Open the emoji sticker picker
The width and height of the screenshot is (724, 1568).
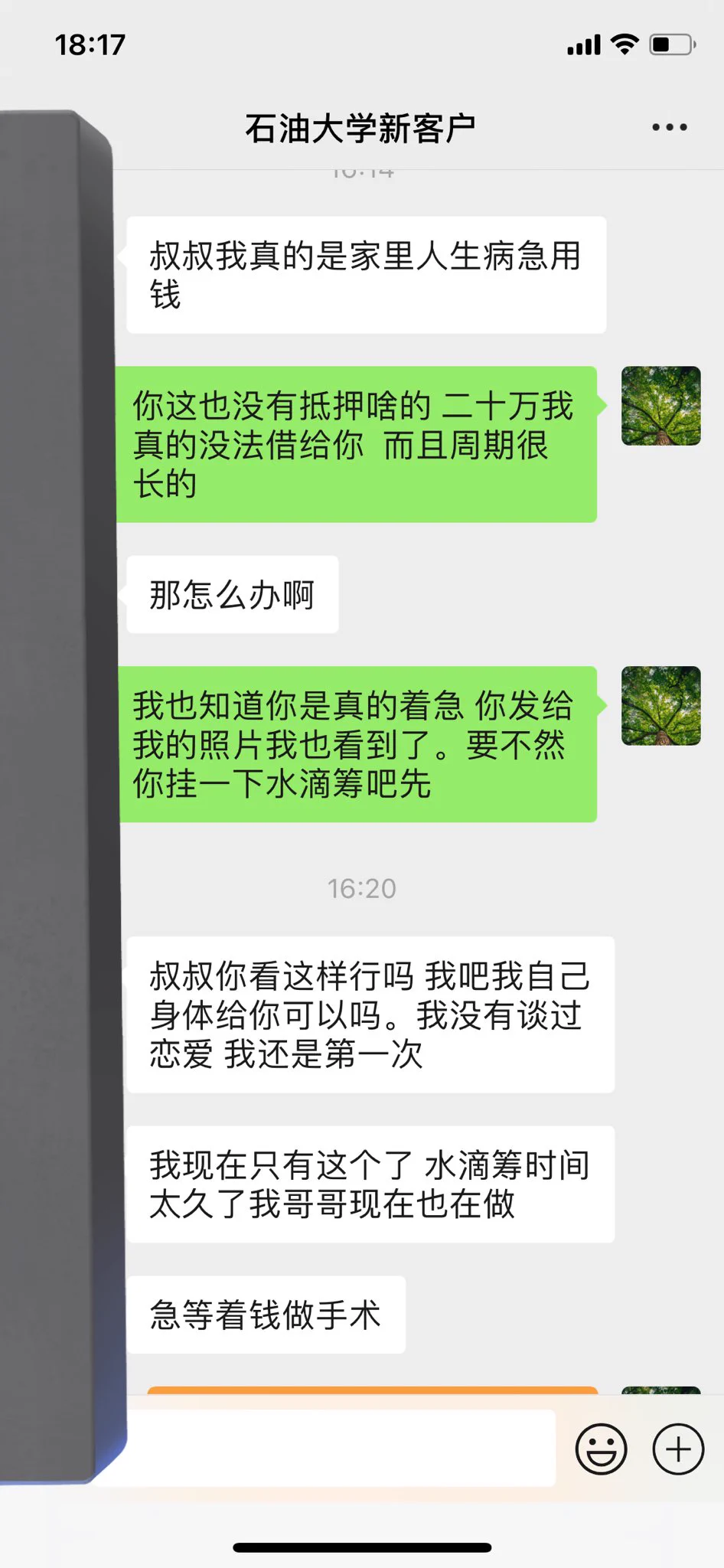coord(601,1449)
